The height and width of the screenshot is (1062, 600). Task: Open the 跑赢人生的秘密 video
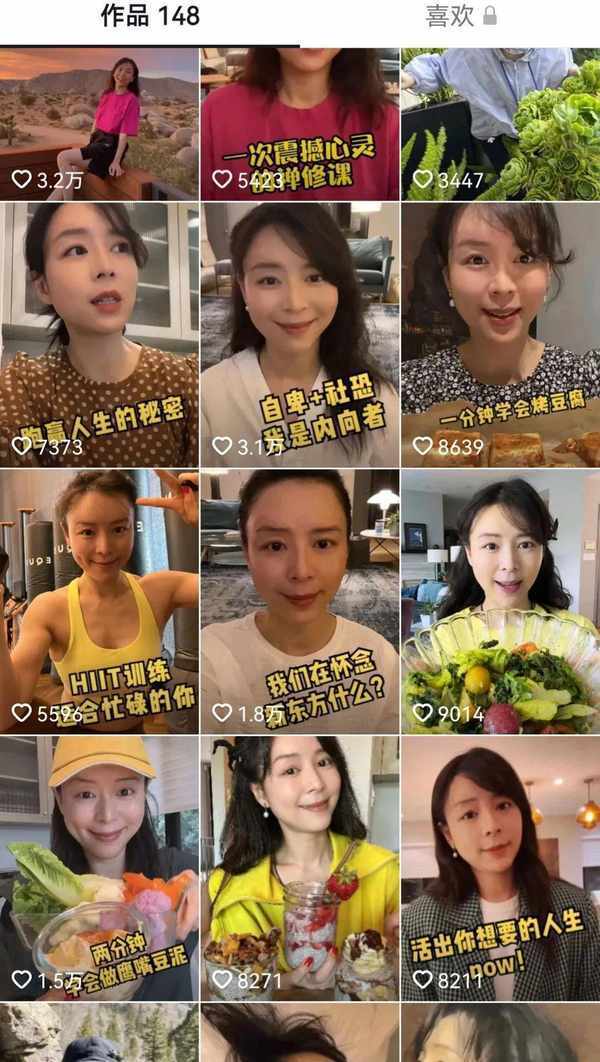coord(99,335)
